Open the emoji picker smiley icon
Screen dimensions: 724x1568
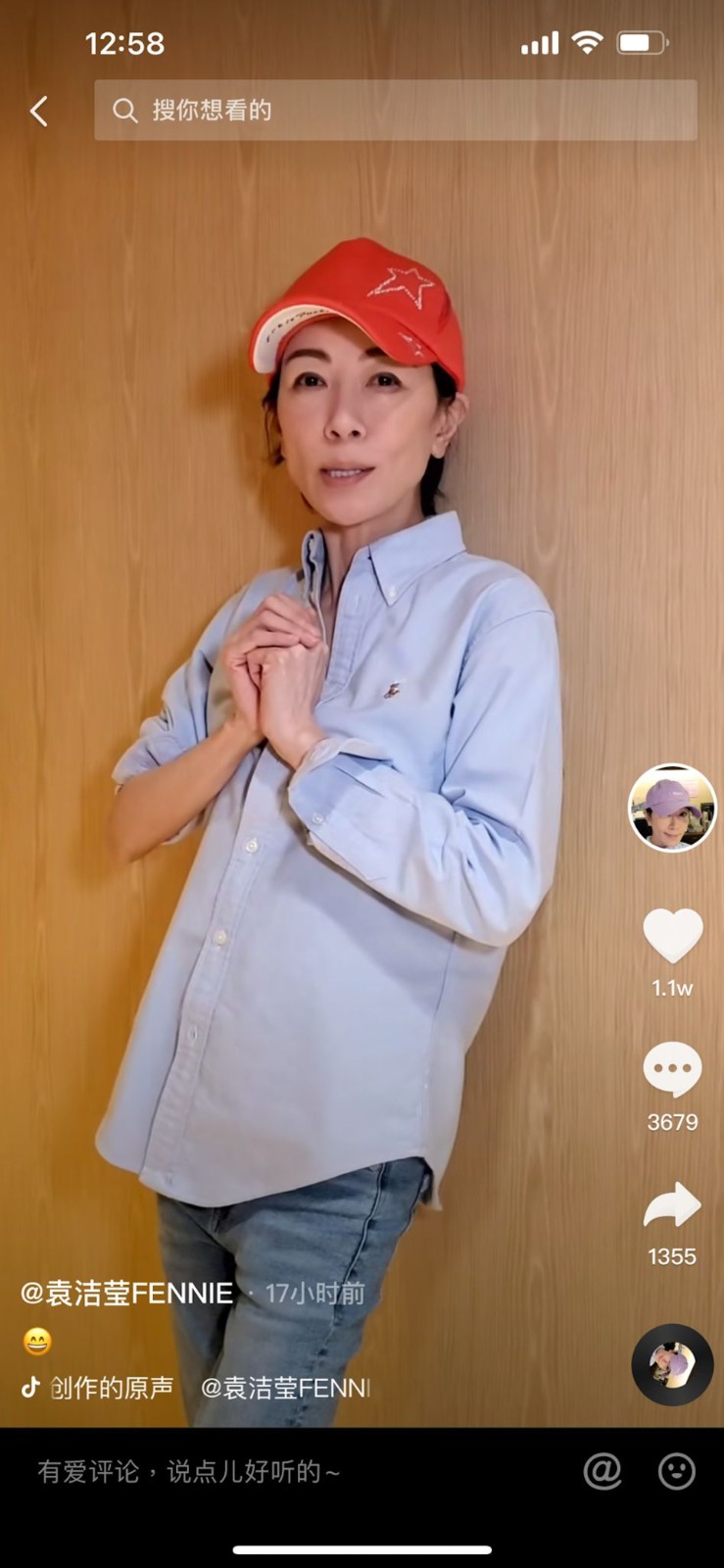(x=676, y=1471)
